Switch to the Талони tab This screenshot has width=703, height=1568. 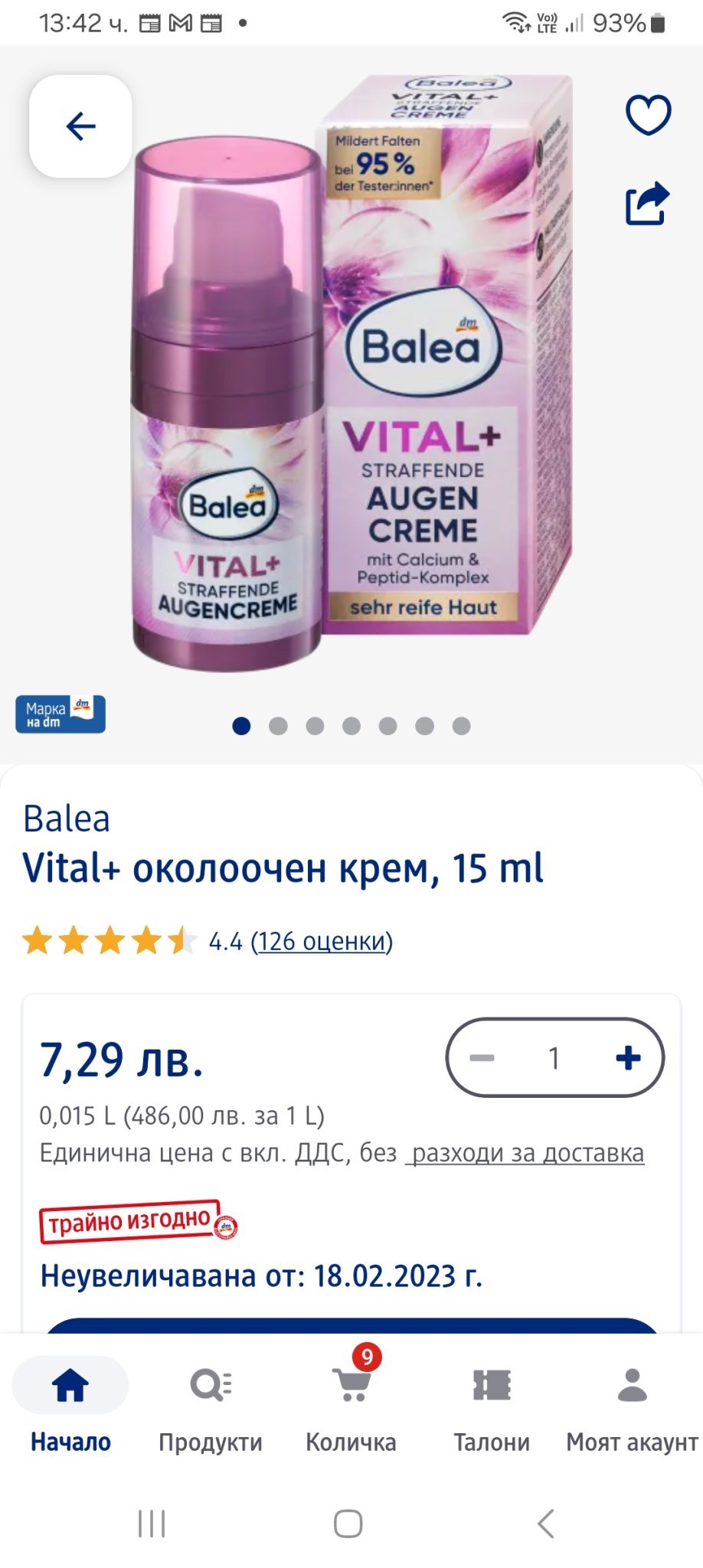tap(492, 1406)
